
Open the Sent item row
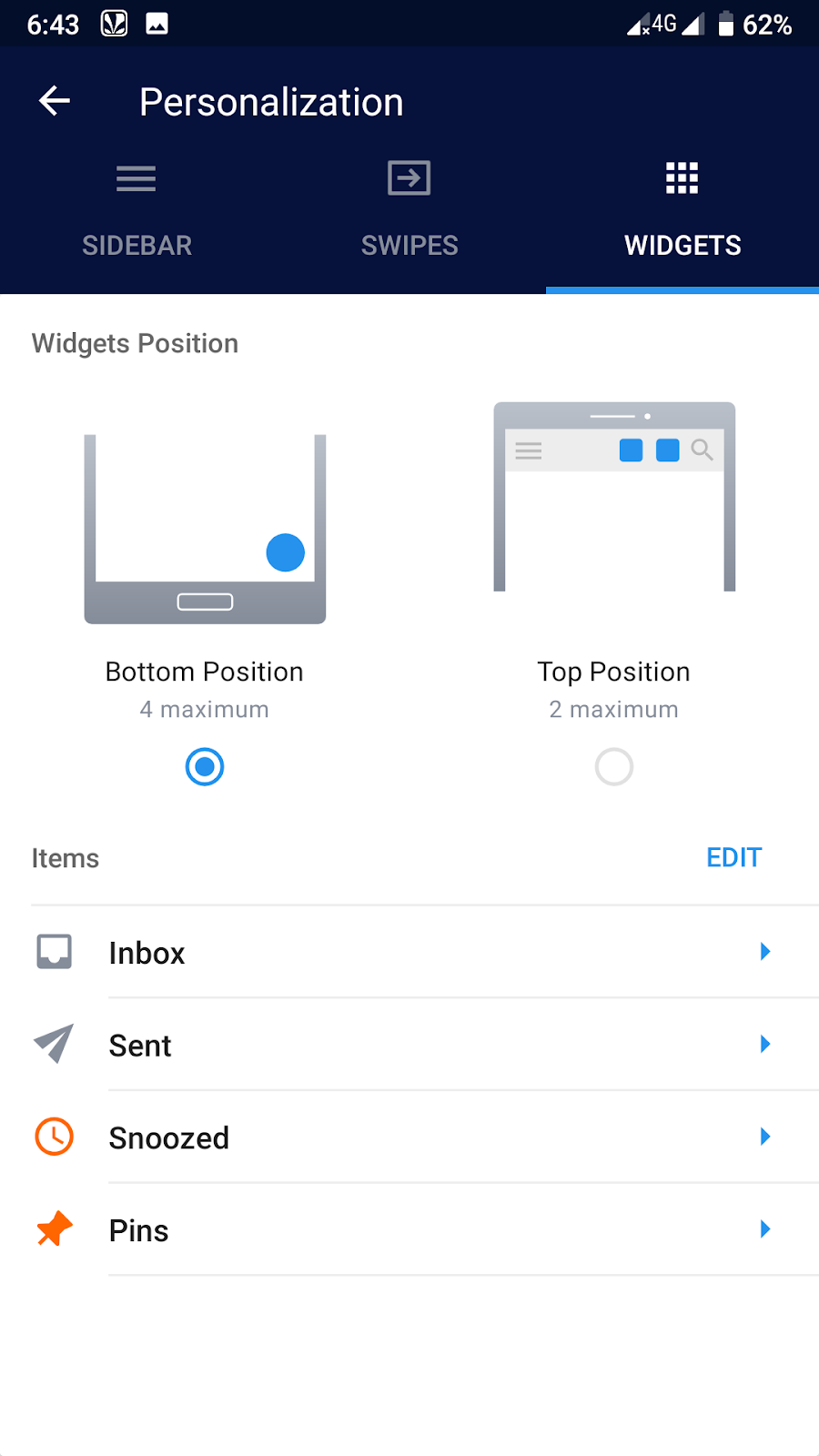(409, 1045)
